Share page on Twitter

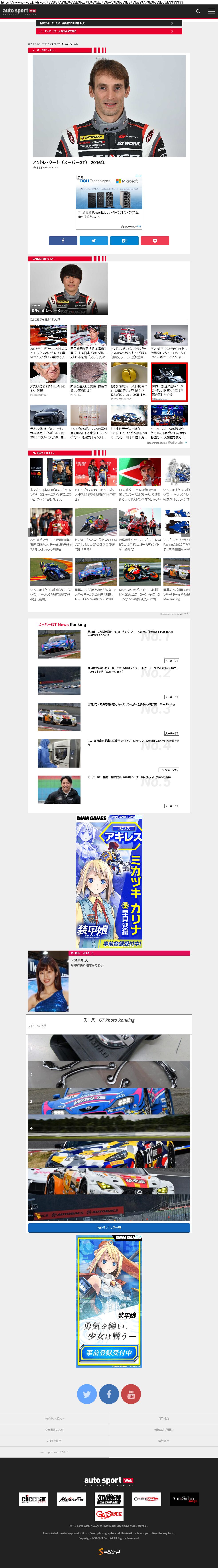94,241
